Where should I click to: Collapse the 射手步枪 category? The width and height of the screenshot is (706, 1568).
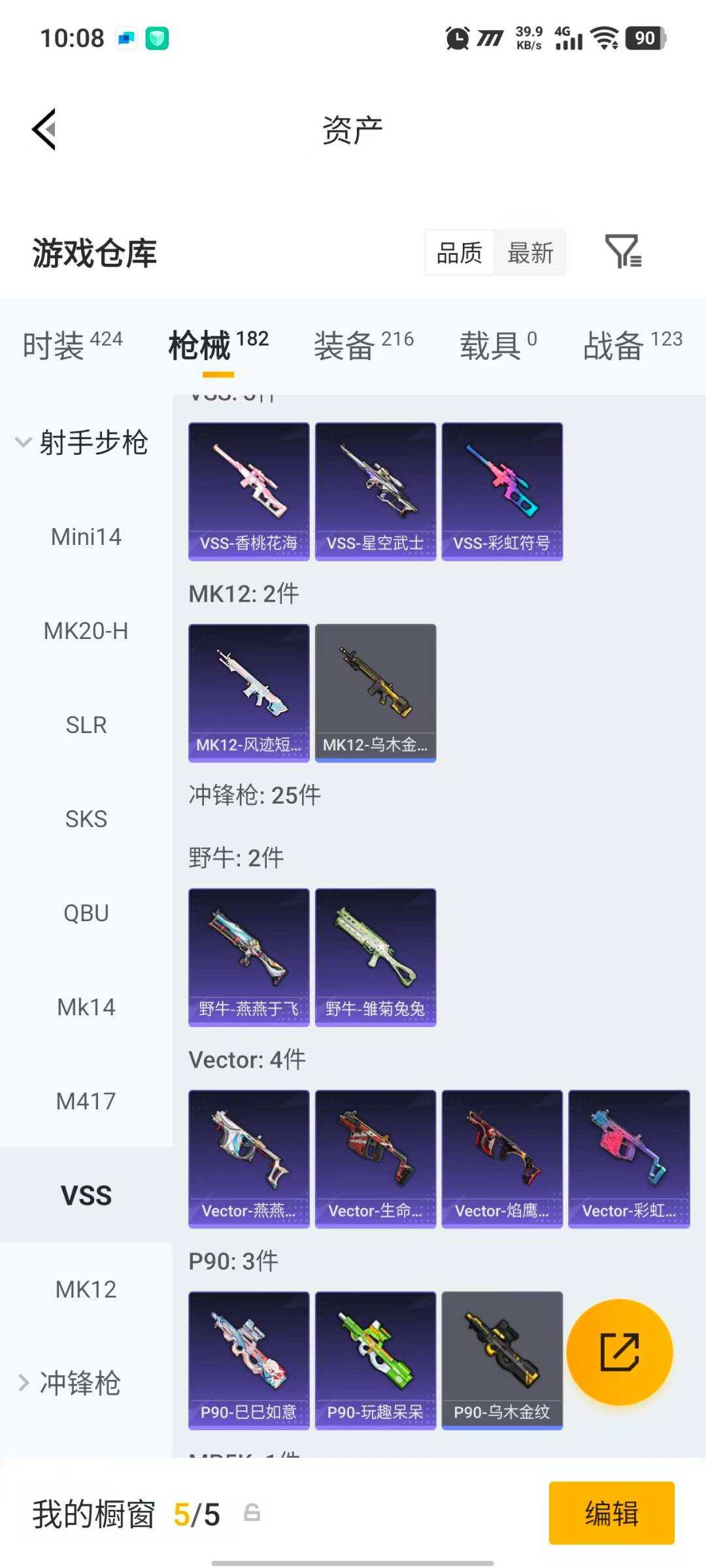point(86,442)
